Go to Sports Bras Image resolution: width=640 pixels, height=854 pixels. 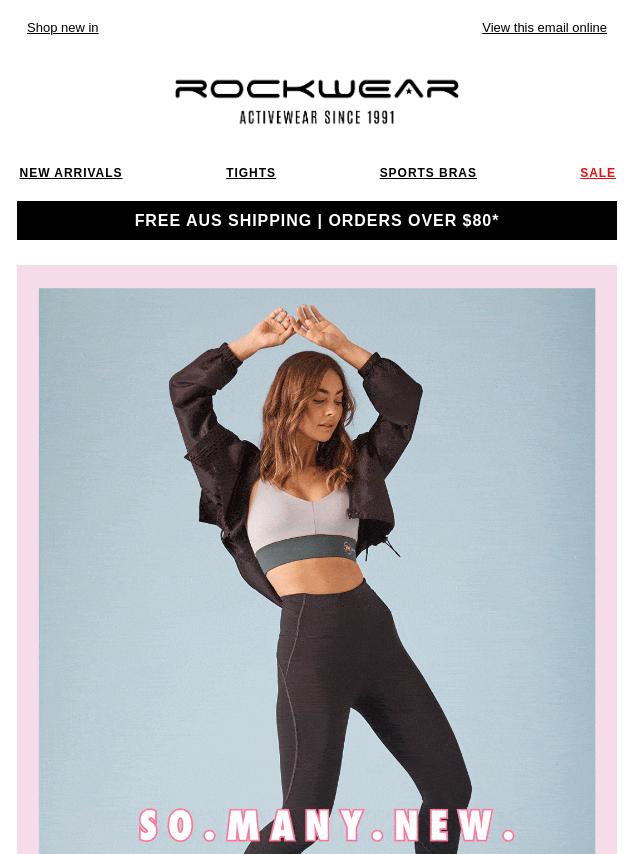click(428, 173)
